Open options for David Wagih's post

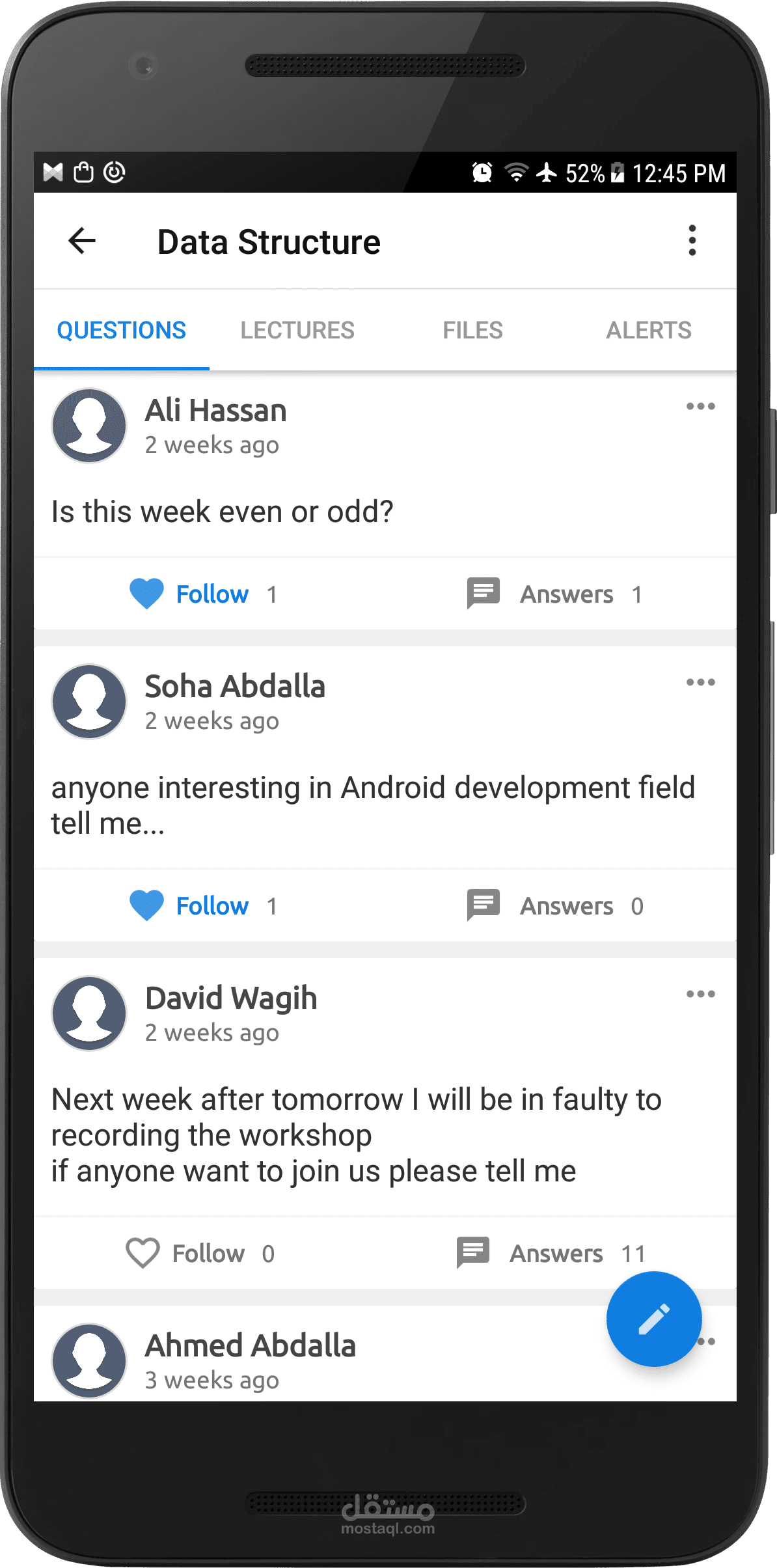coord(700,994)
